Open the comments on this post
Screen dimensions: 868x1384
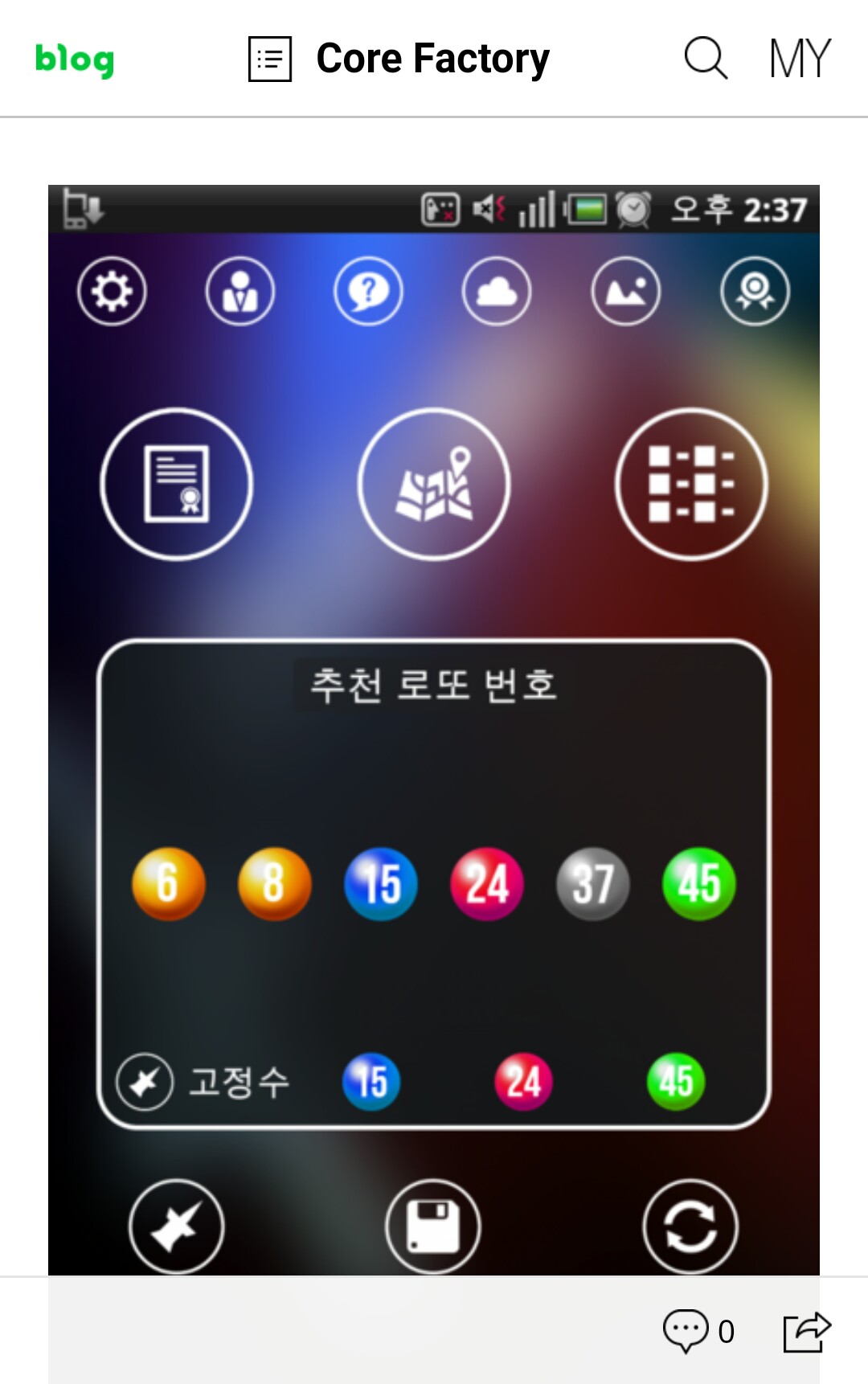(x=698, y=1331)
